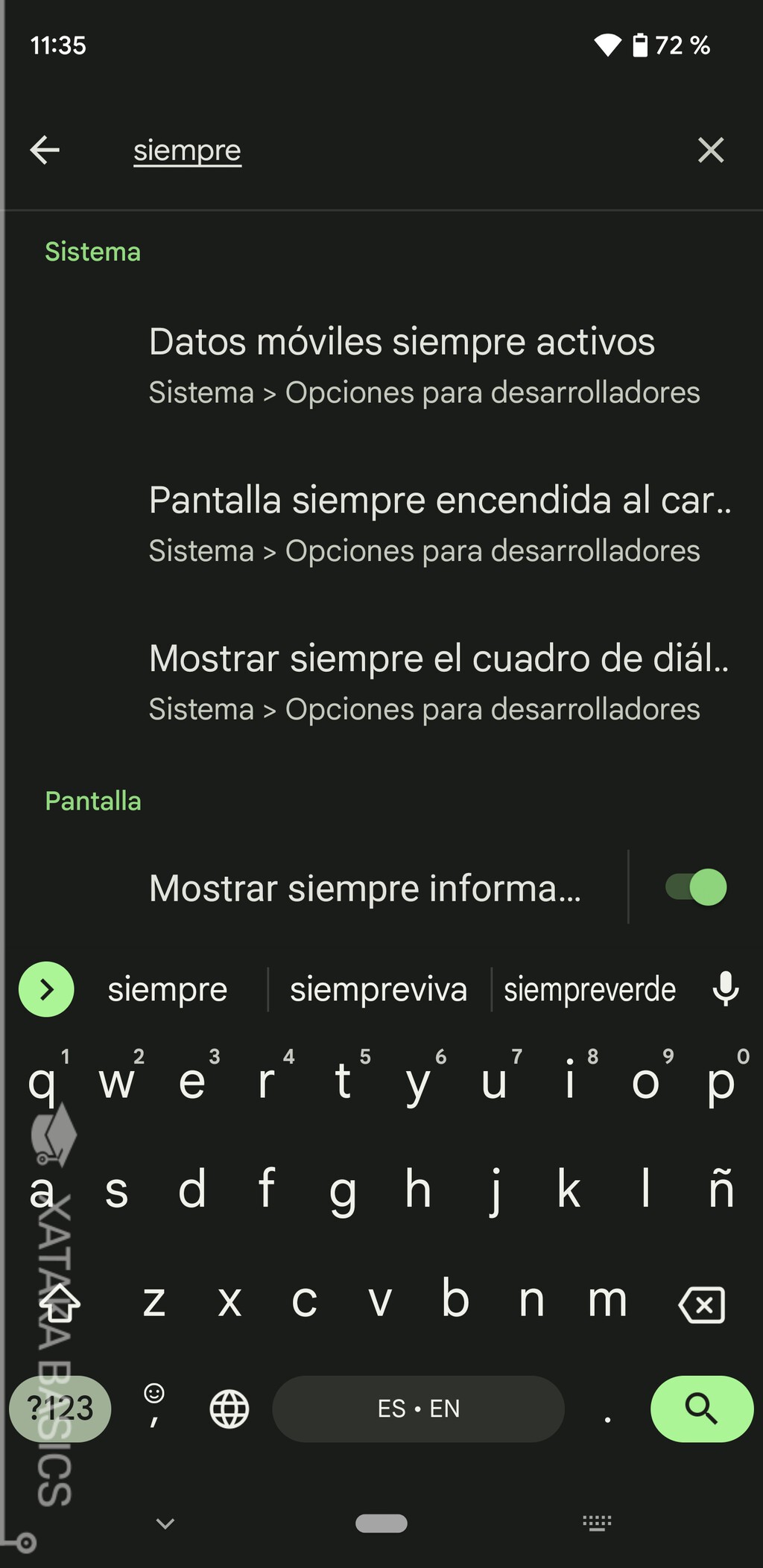Screen dimensions: 763x1568
Task: Select the suggestion 'siempreverde'
Action: pos(589,988)
